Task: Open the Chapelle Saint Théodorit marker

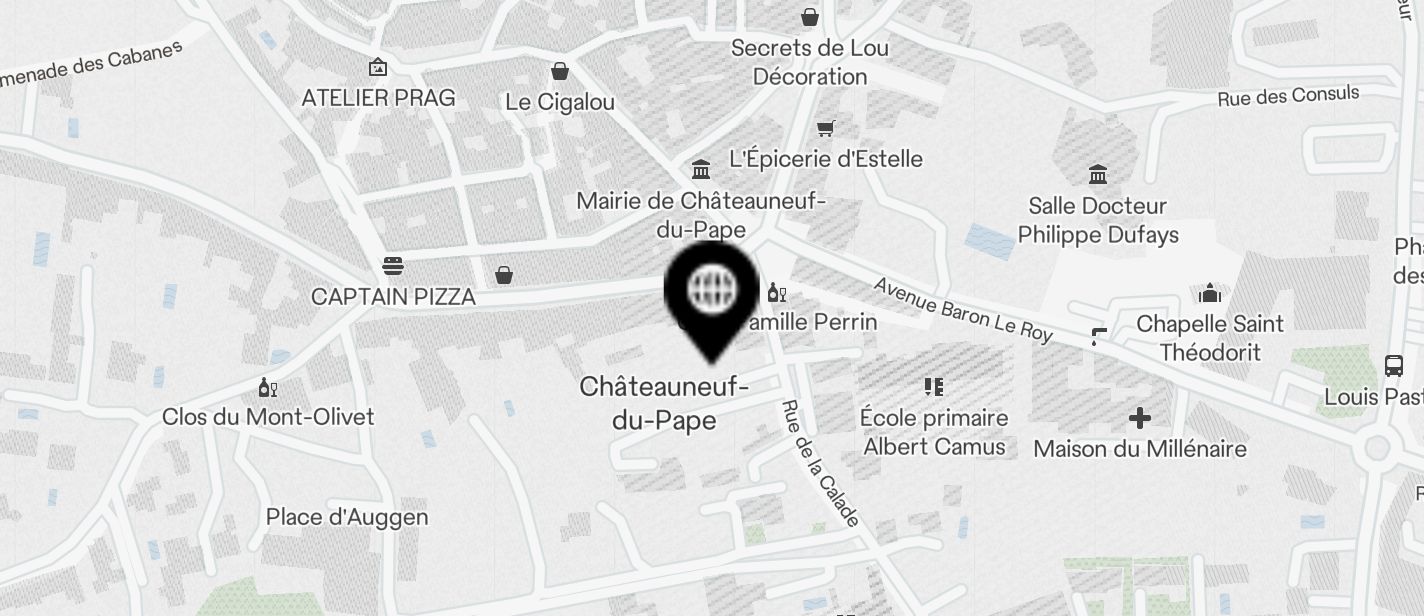Action: tap(1210, 294)
